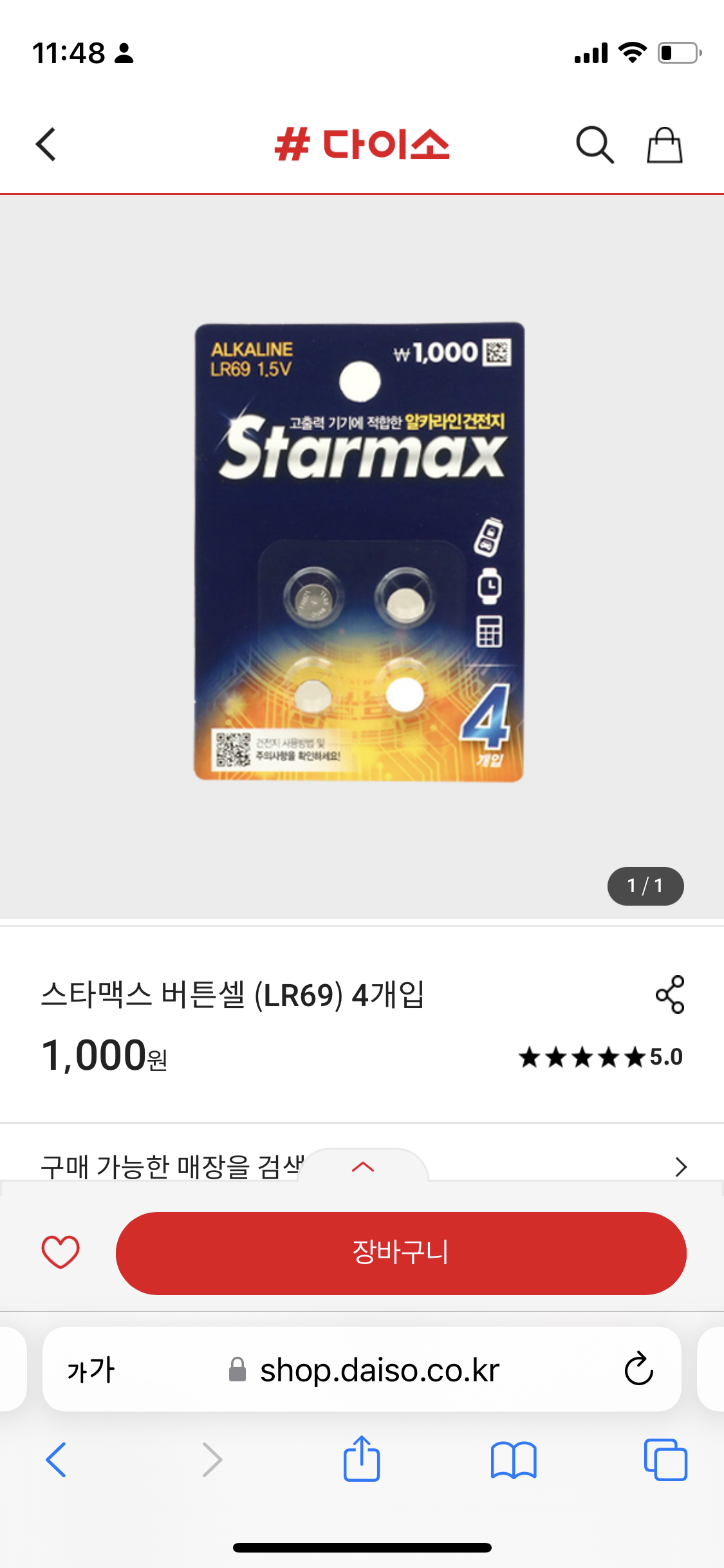Open the Starmax LR69 product image
The image size is (724, 1568).
click(360, 552)
